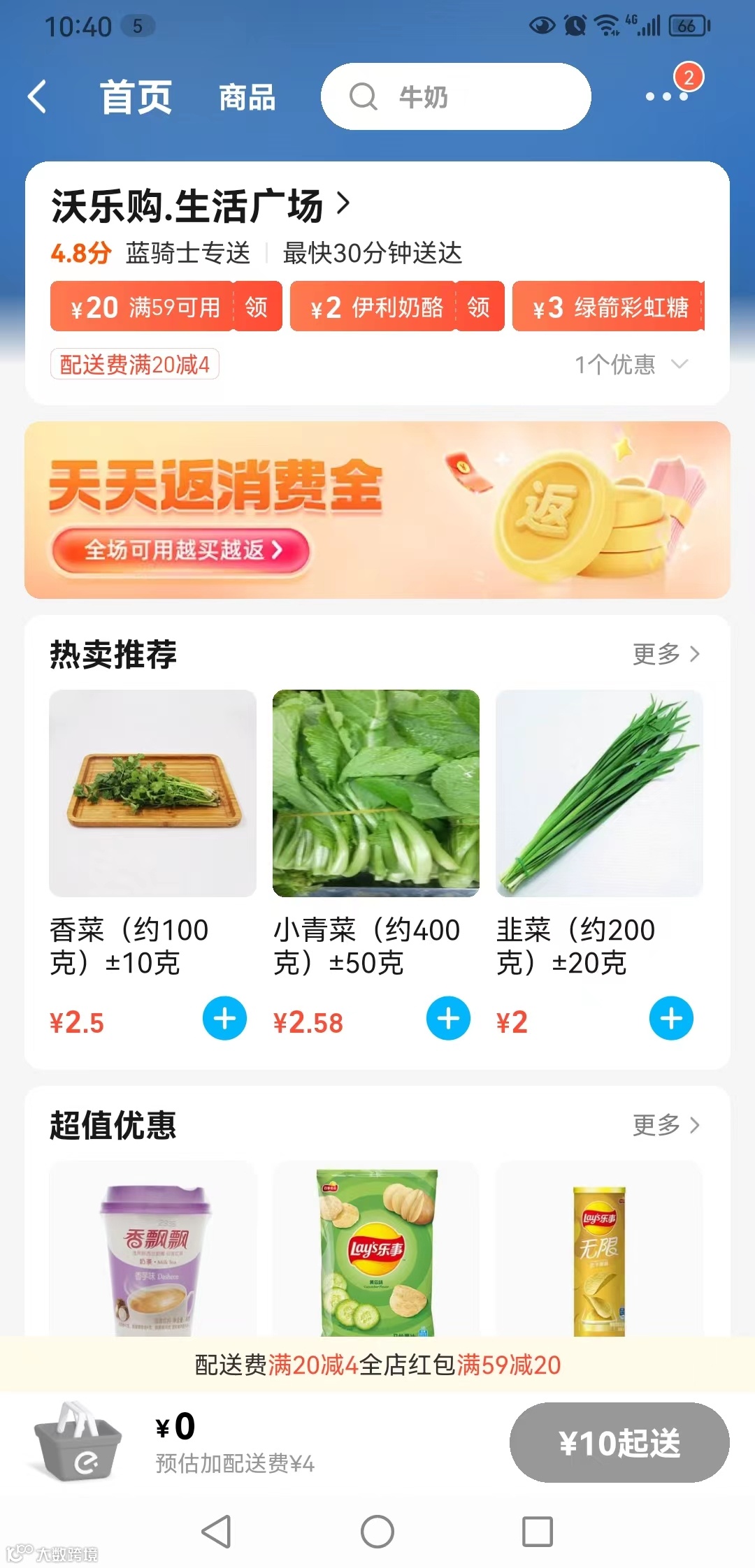Open the 小青菜 product photo
755x1568 pixels.
tap(376, 793)
